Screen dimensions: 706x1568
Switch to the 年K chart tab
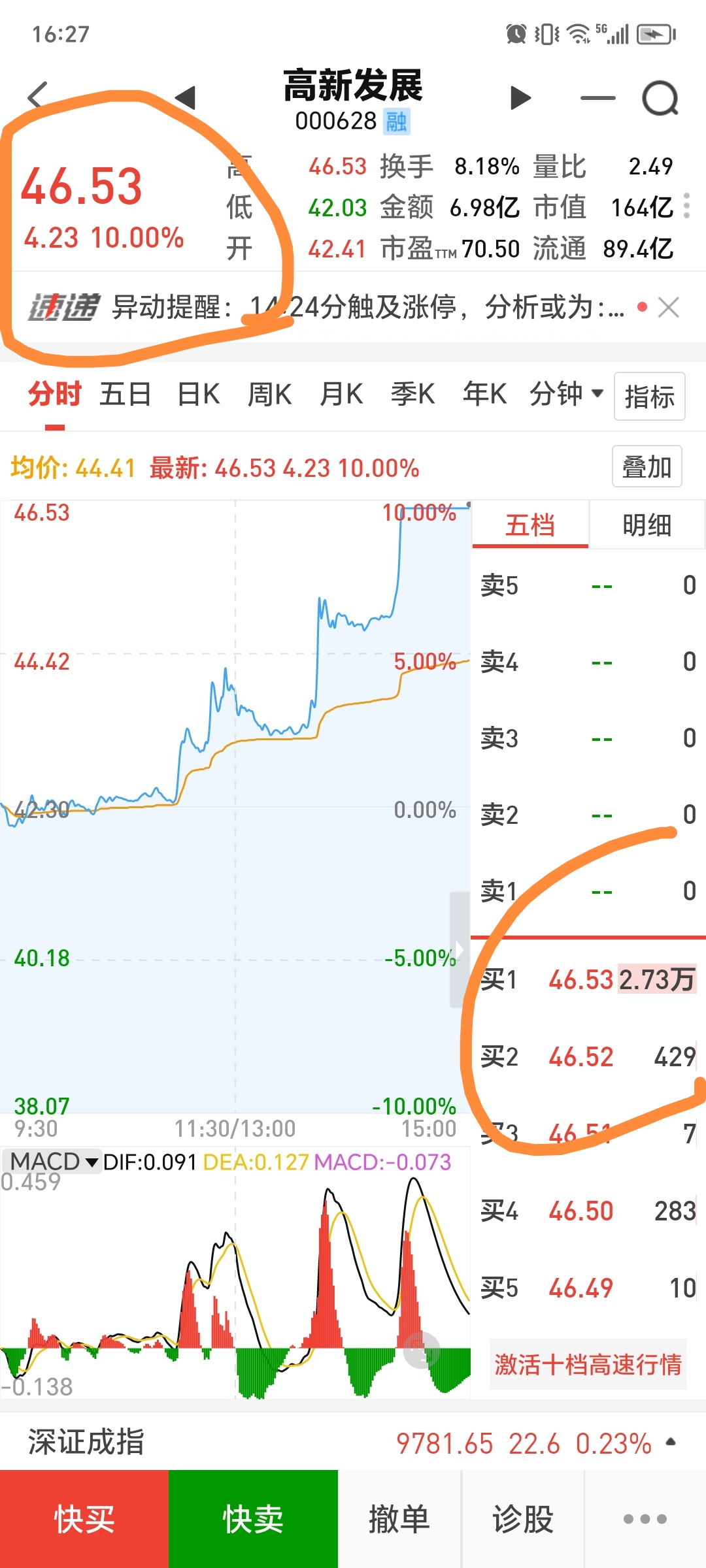point(484,395)
